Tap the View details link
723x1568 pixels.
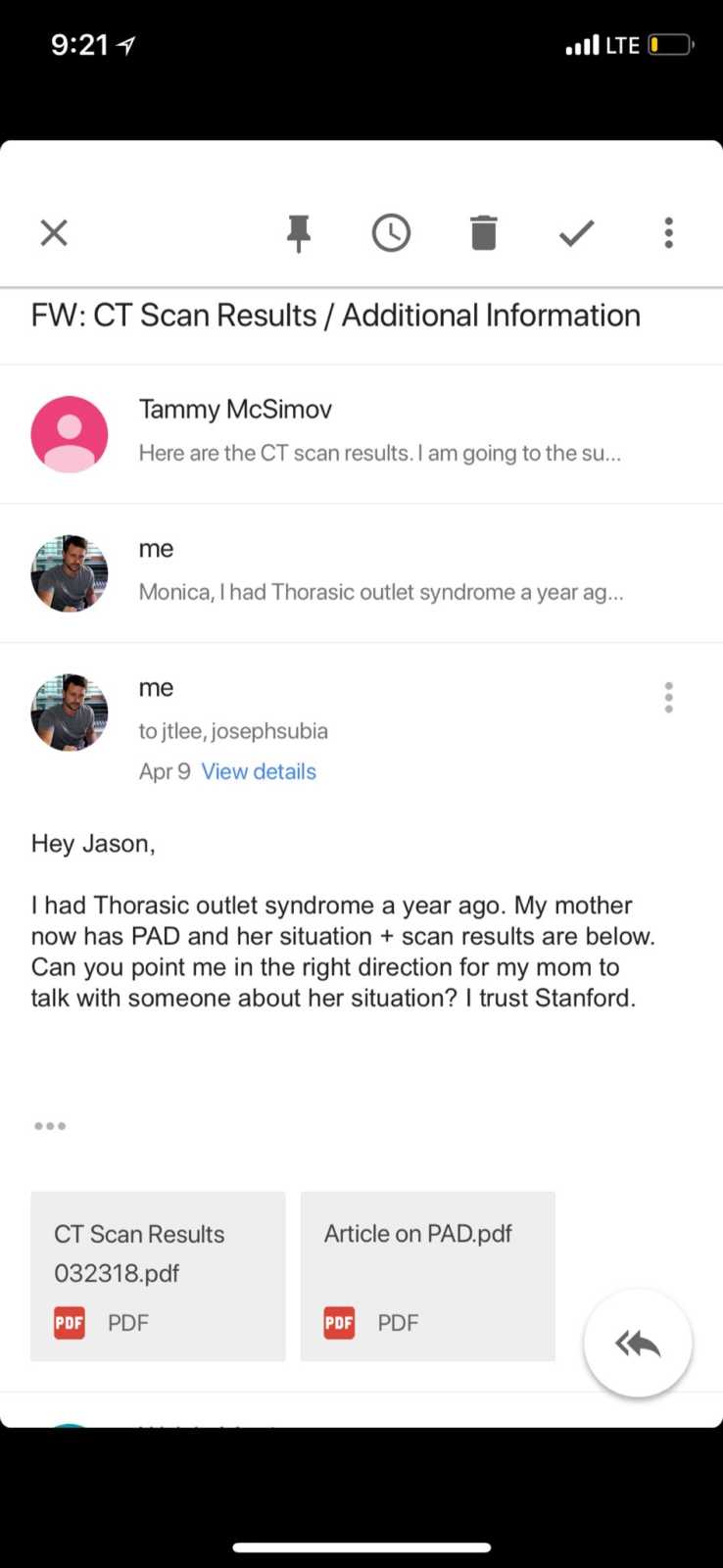tap(259, 772)
